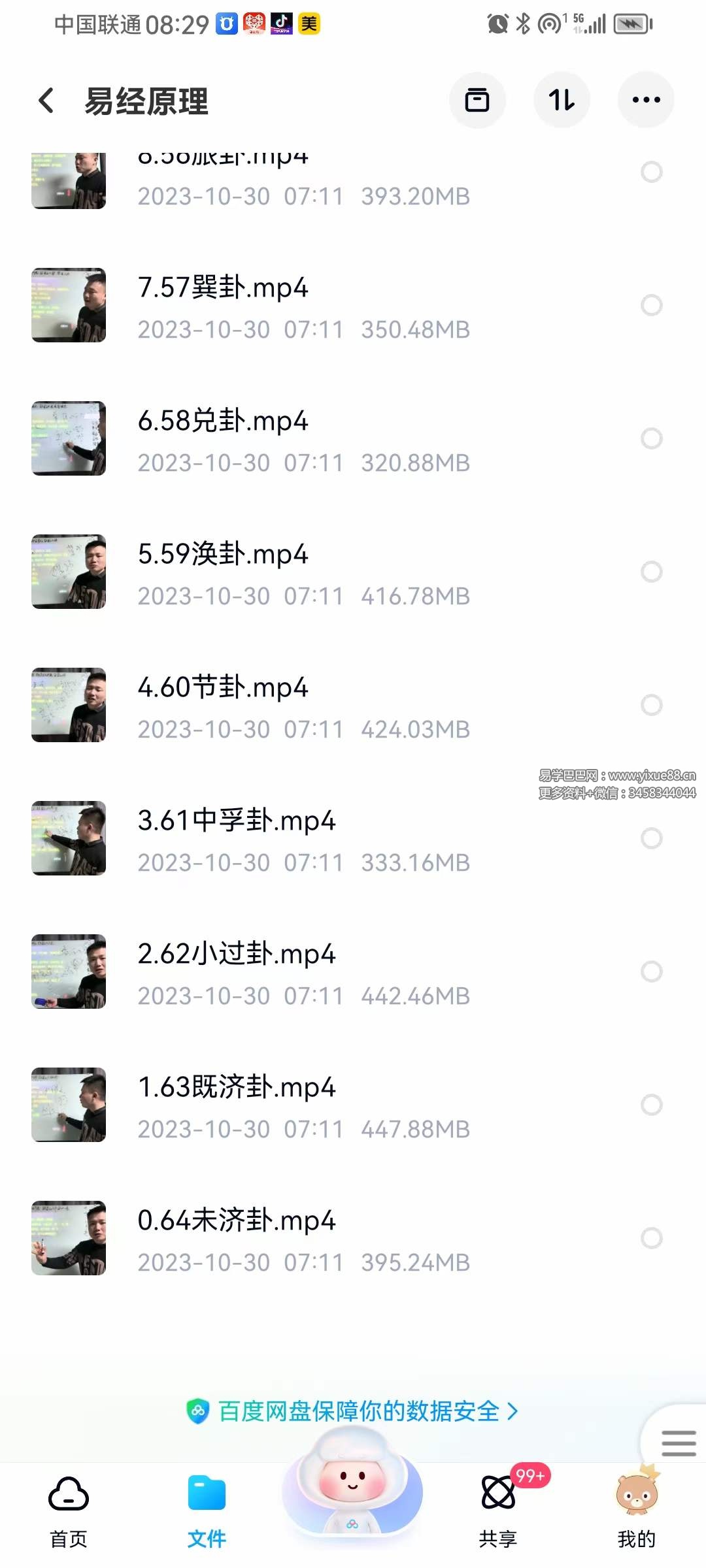Select the 文件 folder icon in bottom nav

(x=207, y=1493)
